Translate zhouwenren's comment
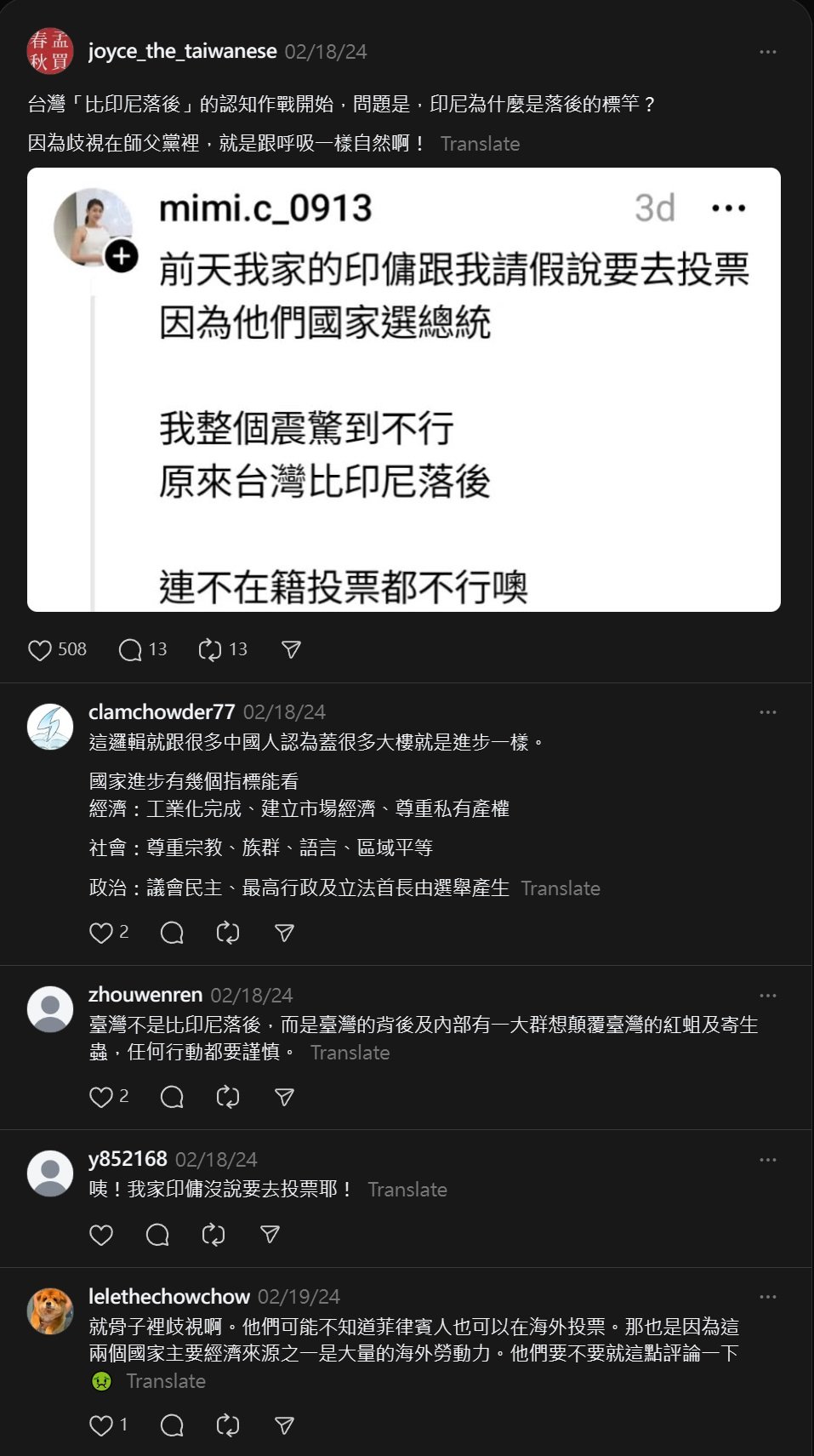 coord(350,1053)
